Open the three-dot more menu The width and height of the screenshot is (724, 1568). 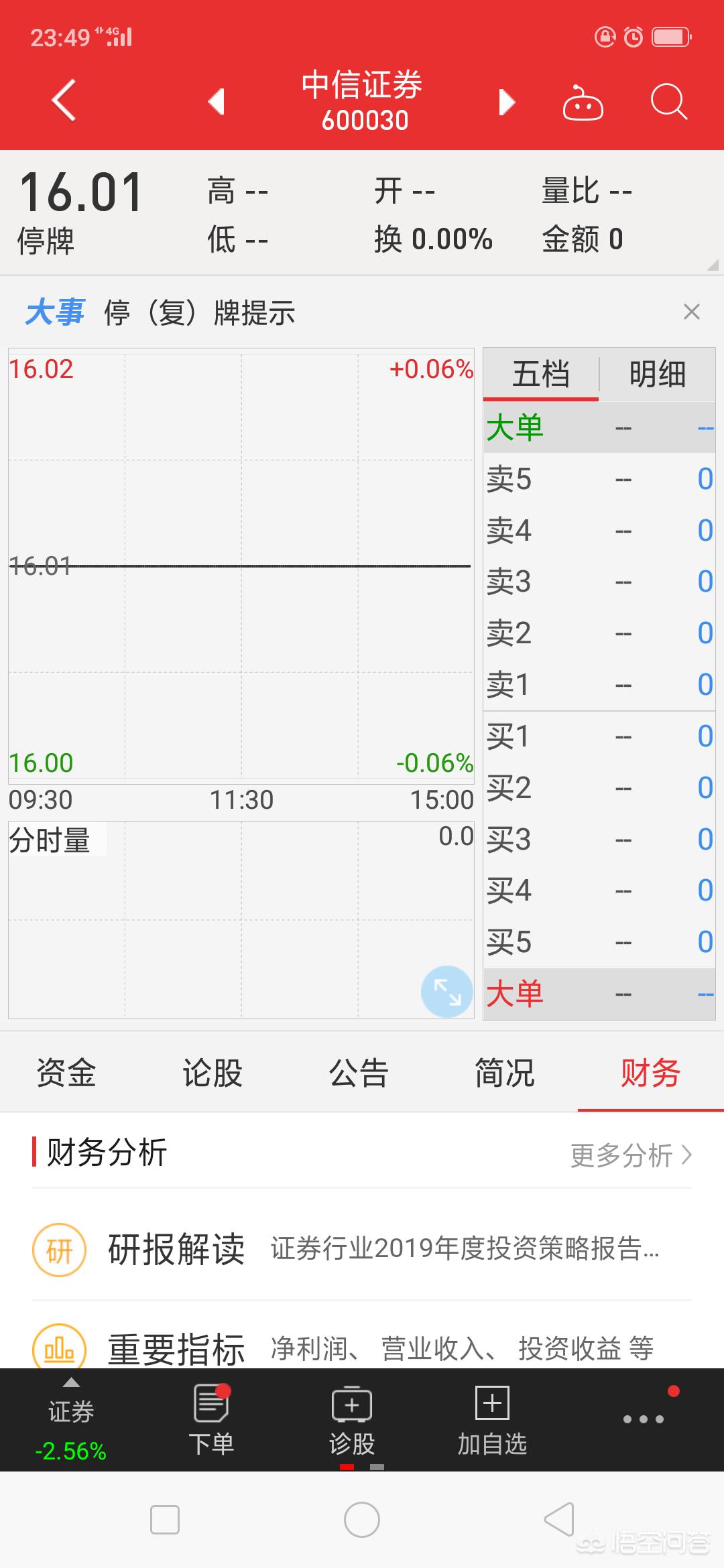(x=644, y=1419)
